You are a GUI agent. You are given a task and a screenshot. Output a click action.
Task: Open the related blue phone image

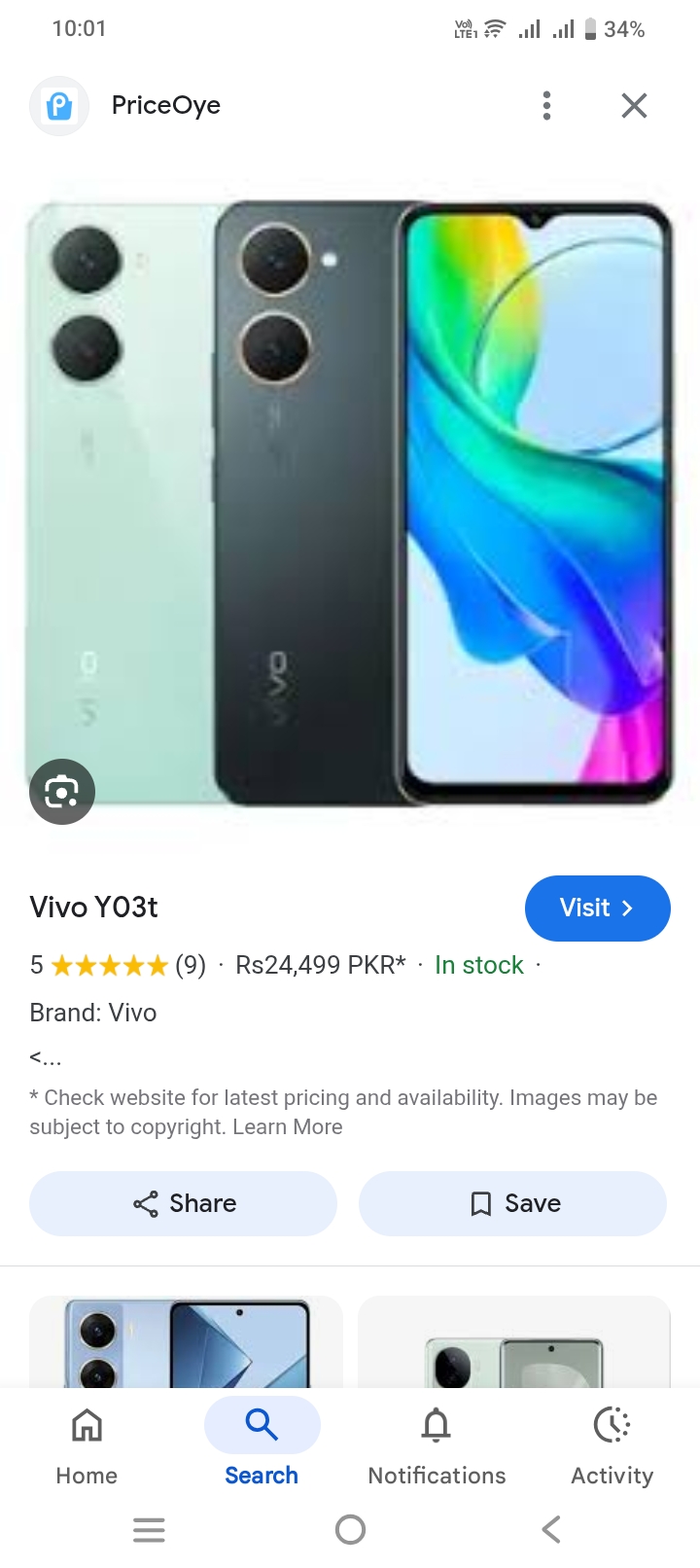point(186,1344)
